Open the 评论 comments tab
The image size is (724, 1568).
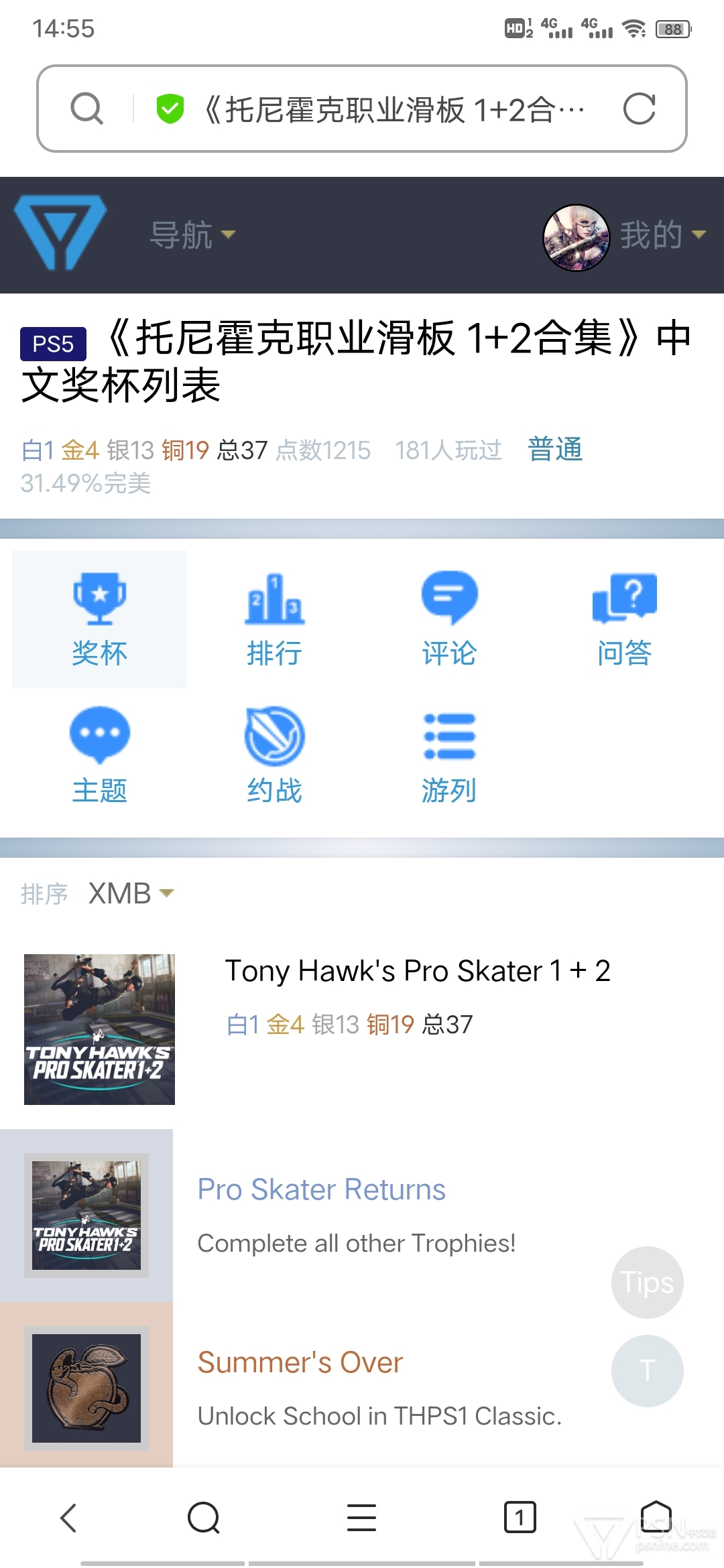click(x=449, y=619)
